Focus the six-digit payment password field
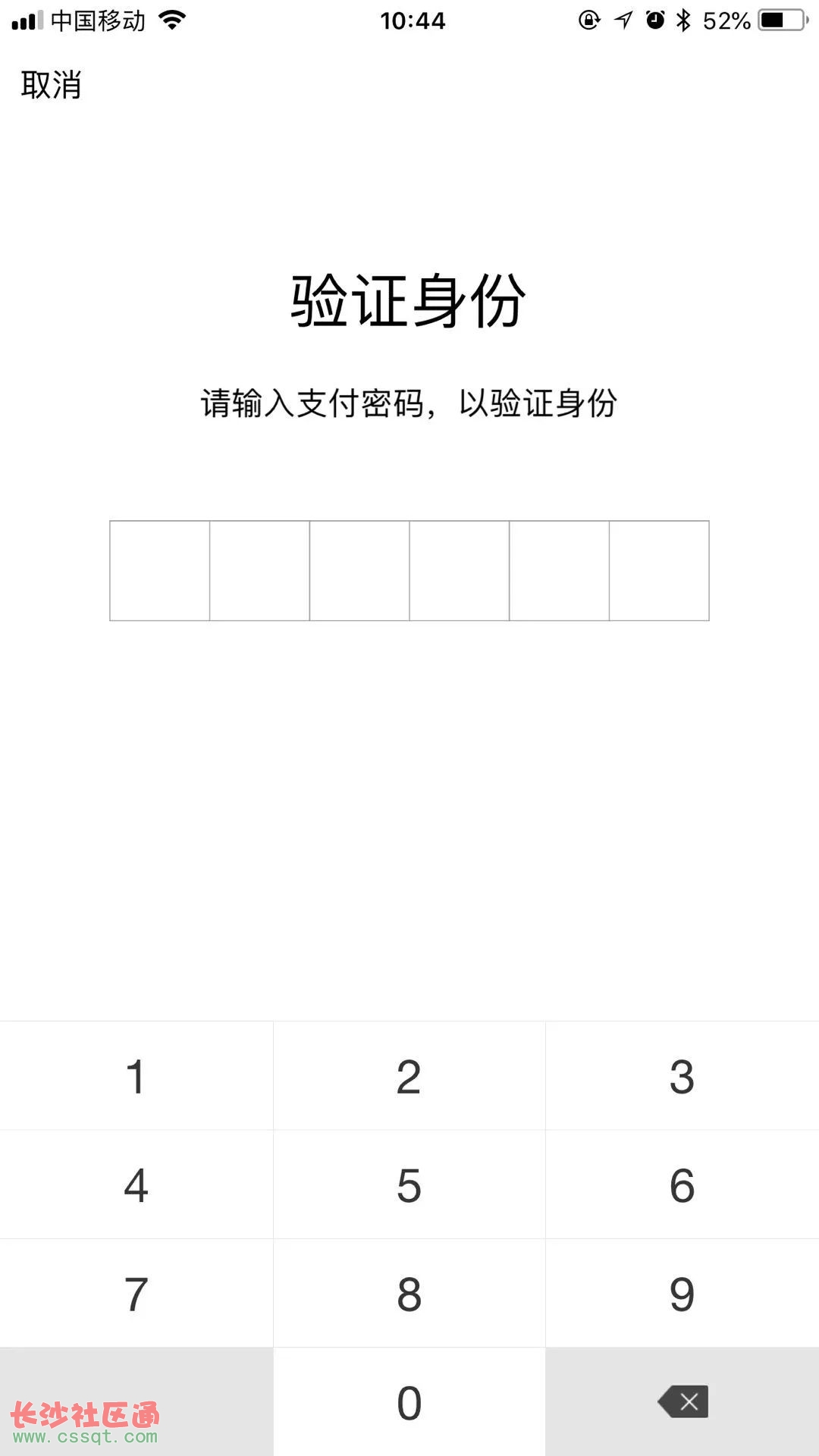 (409, 570)
